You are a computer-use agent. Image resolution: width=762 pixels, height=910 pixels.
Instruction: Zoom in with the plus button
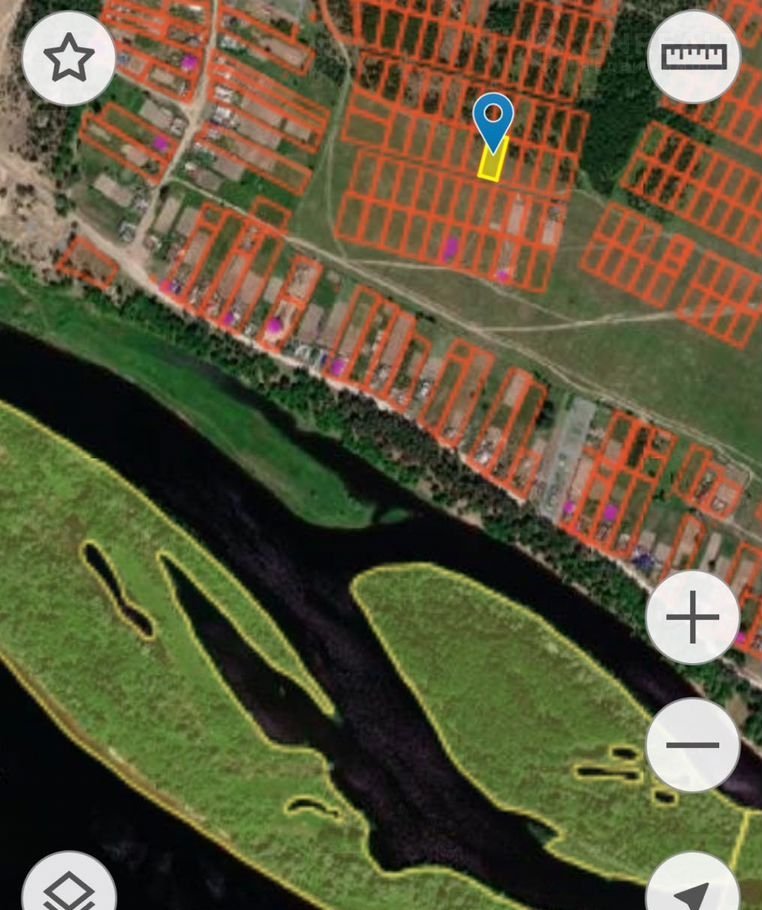pos(693,618)
